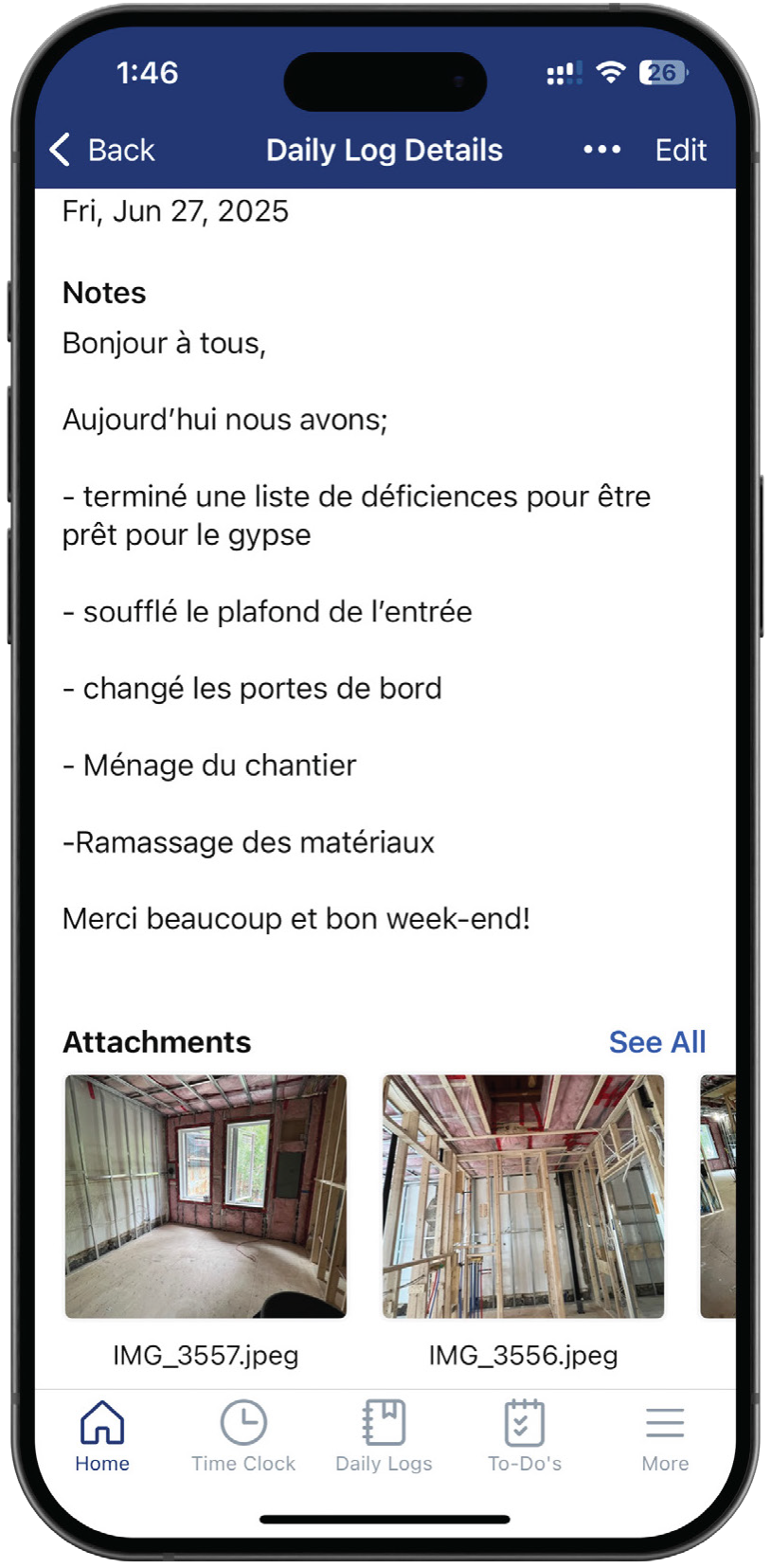
Task: Go back from Daily Log Details
Action: pos(102,150)
